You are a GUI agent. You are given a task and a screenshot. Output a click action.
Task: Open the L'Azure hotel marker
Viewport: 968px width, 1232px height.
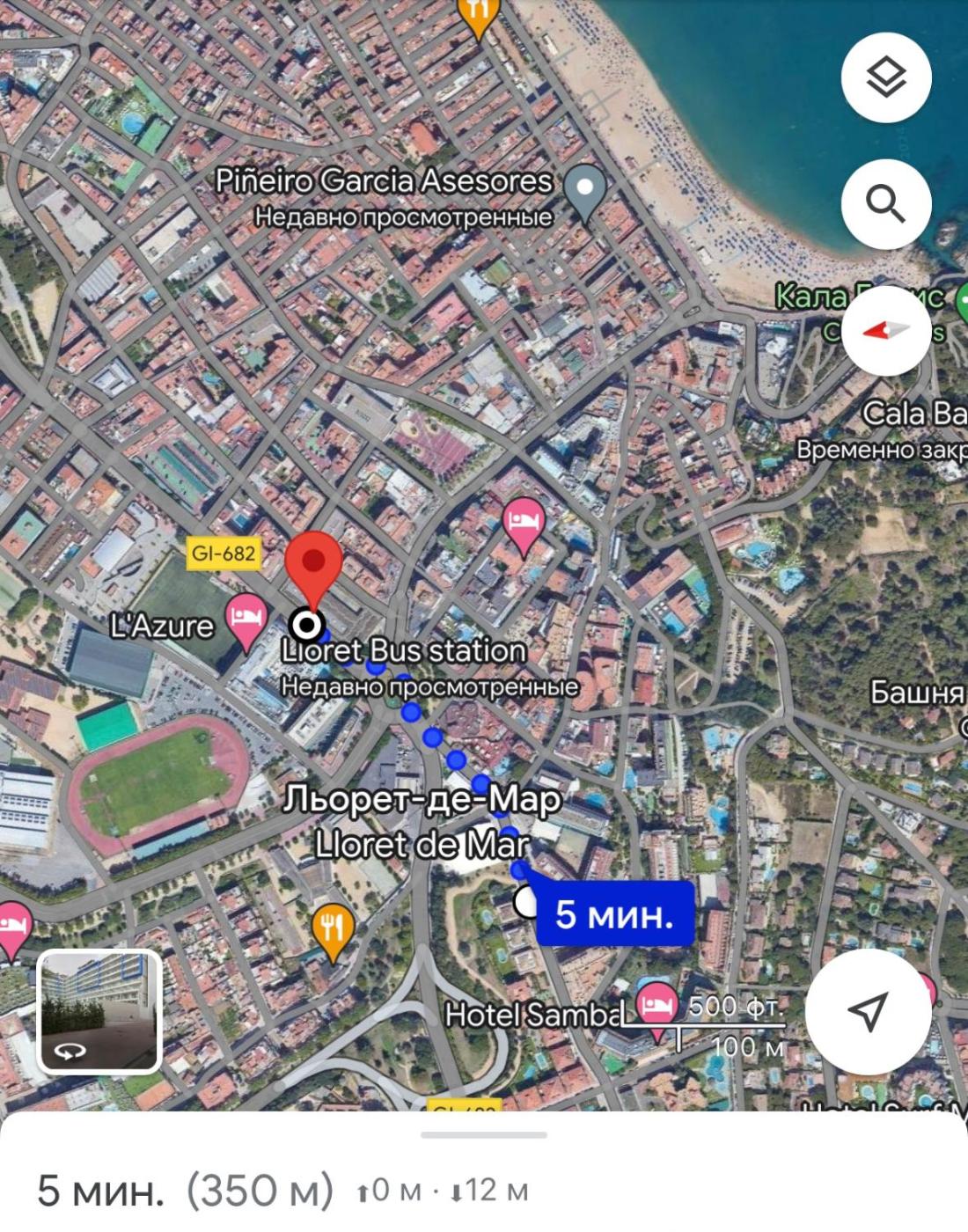click(x=247, y=617)
